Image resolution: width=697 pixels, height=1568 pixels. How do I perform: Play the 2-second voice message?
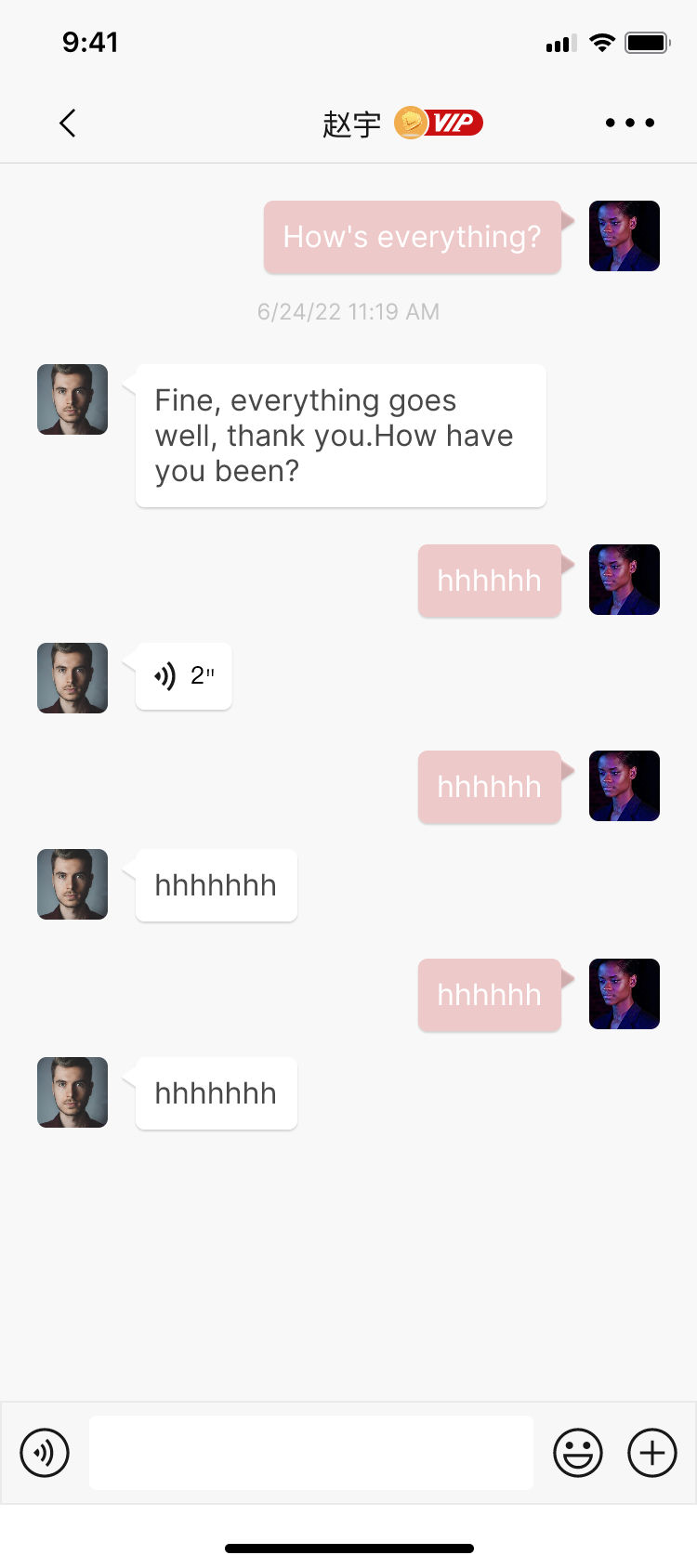tap(183, 676)
